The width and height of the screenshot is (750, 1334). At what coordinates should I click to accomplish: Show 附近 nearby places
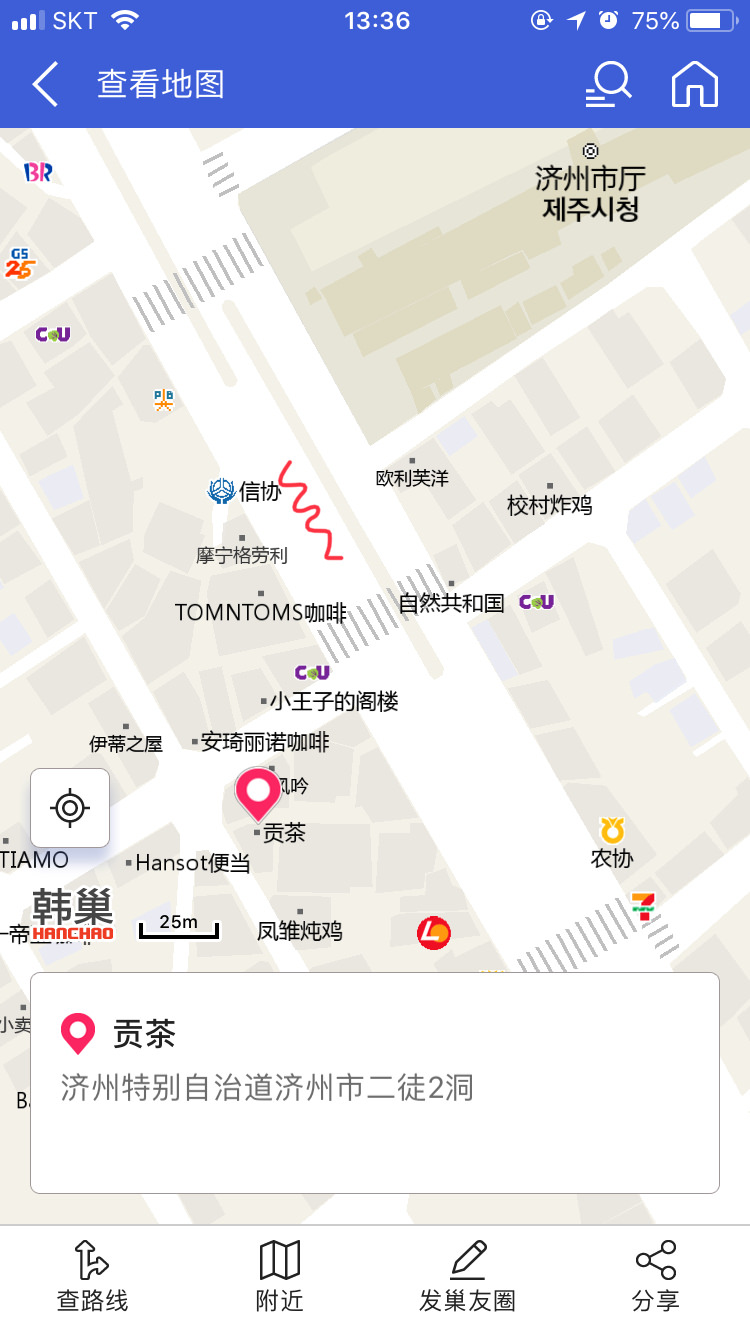click(x=280, y=1276)
